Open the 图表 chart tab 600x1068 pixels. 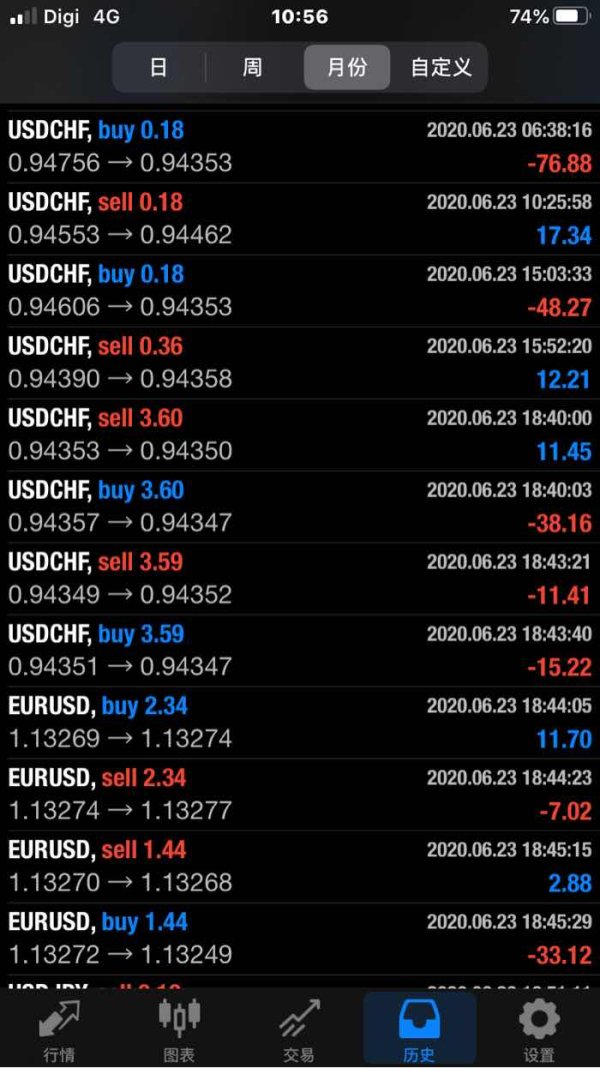click(179, 1030)
